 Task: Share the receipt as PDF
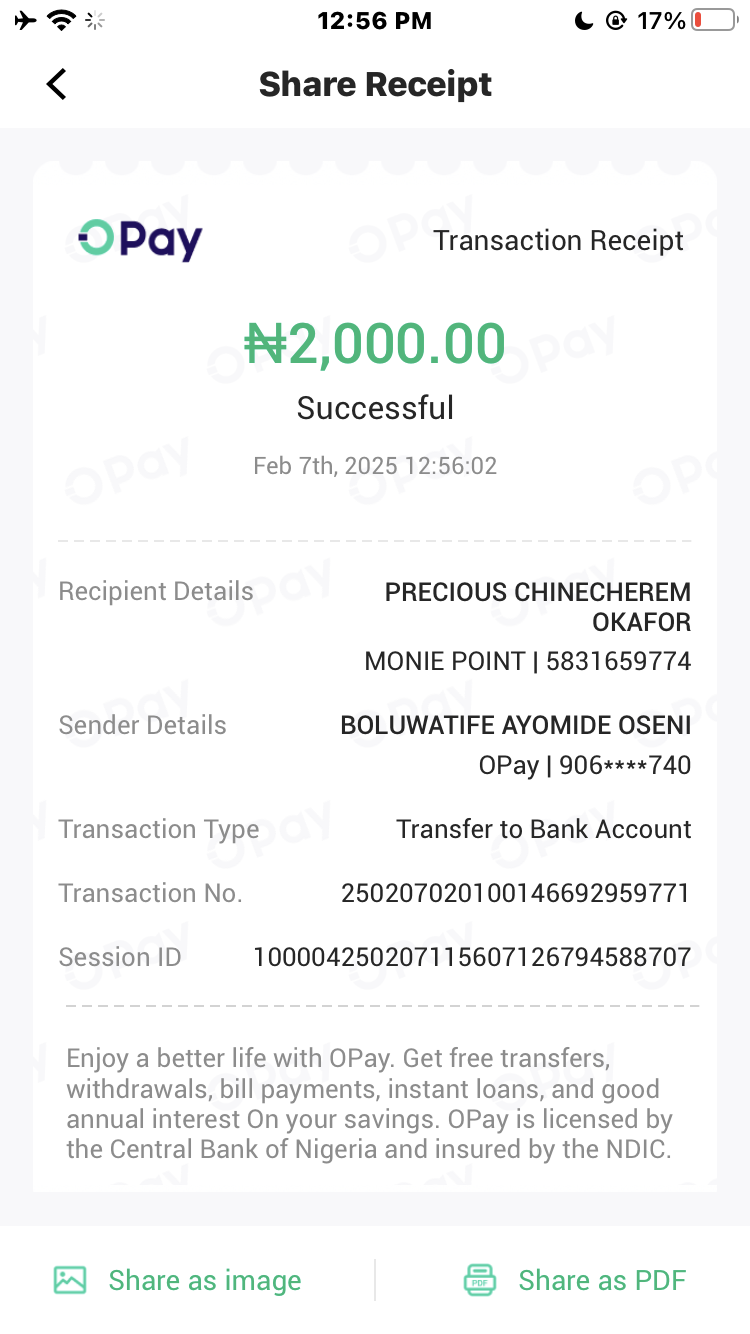pyautogui.click(x=575, y=1280)
